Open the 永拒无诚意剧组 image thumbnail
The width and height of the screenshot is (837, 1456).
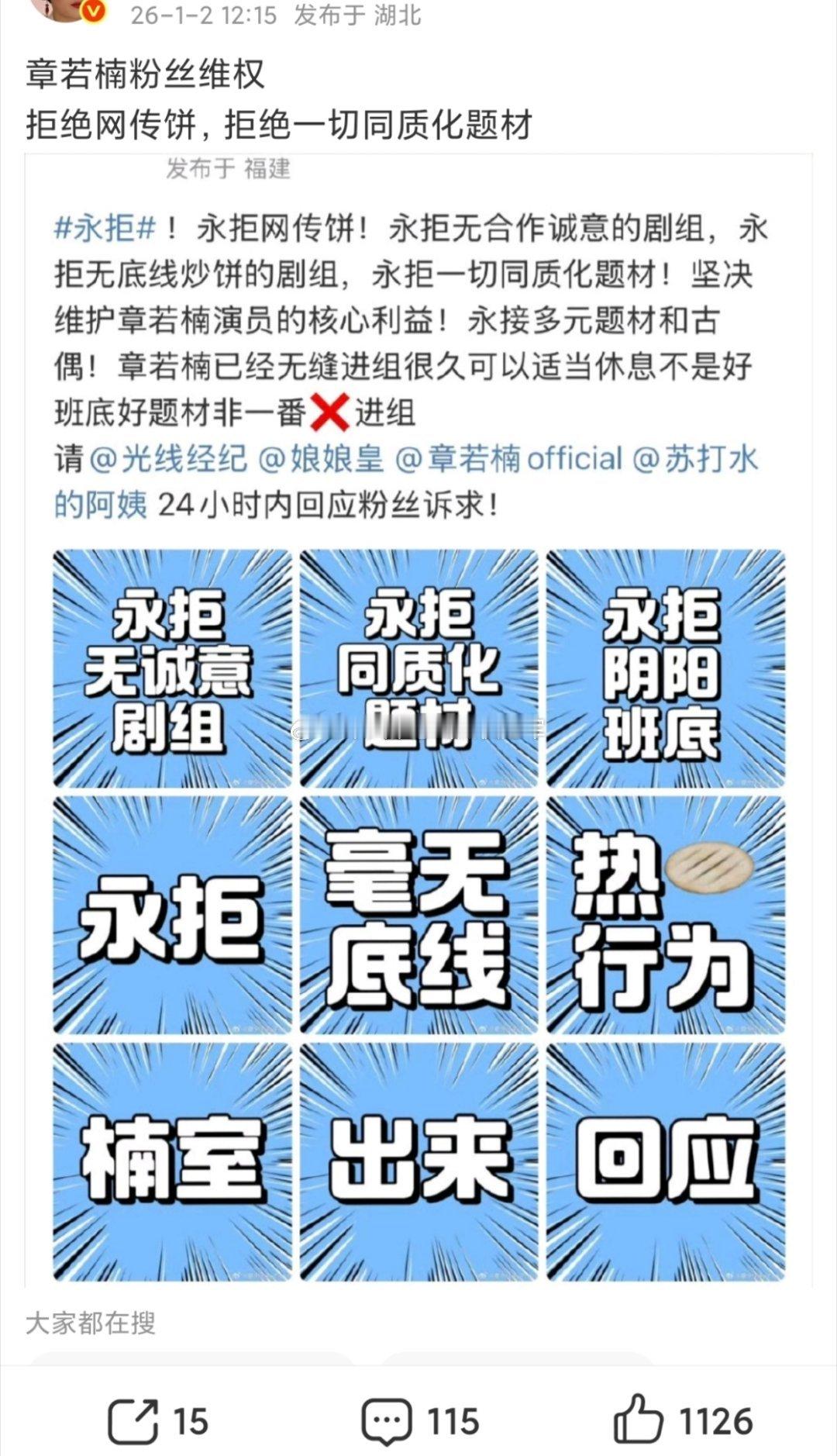(170, 667)
